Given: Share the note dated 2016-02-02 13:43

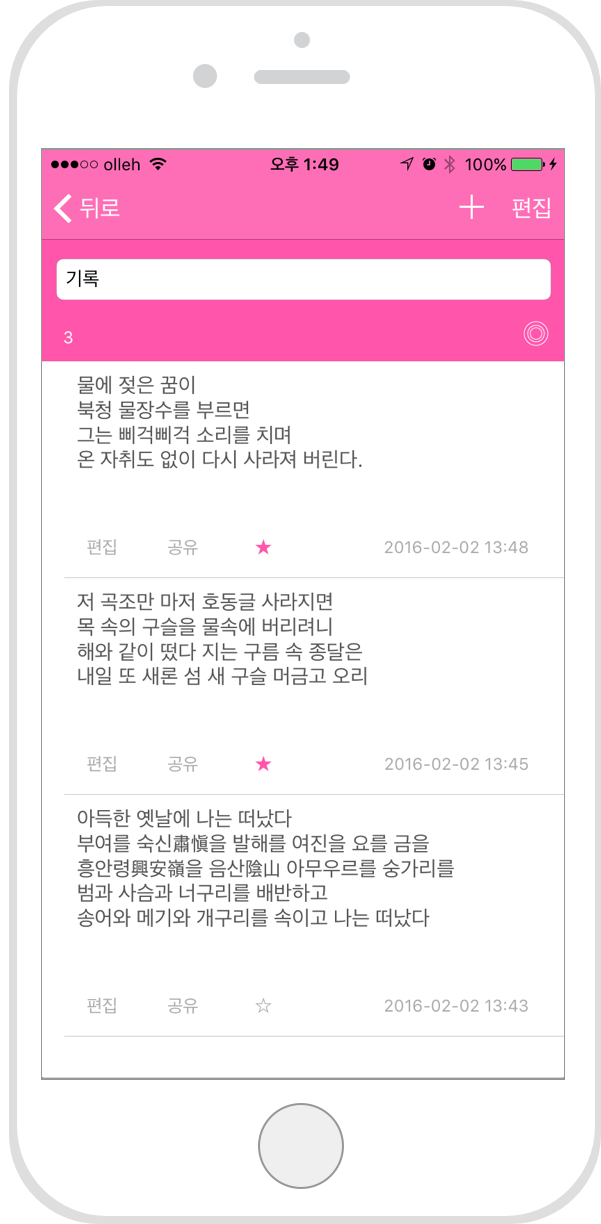Looking at the screenshot, I should [x=183, y=1006].
